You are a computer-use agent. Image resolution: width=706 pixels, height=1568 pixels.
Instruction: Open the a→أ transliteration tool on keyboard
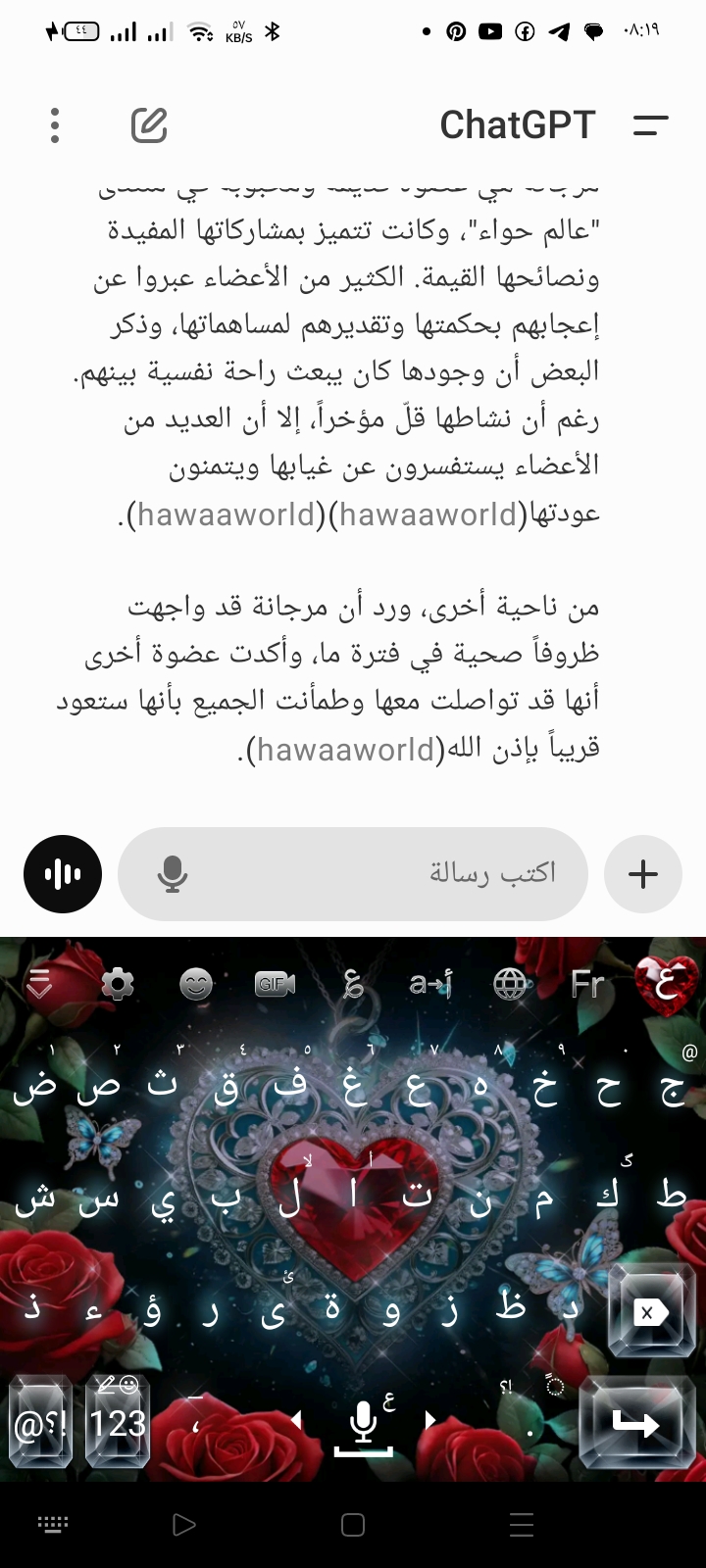[x=431, y=984]
